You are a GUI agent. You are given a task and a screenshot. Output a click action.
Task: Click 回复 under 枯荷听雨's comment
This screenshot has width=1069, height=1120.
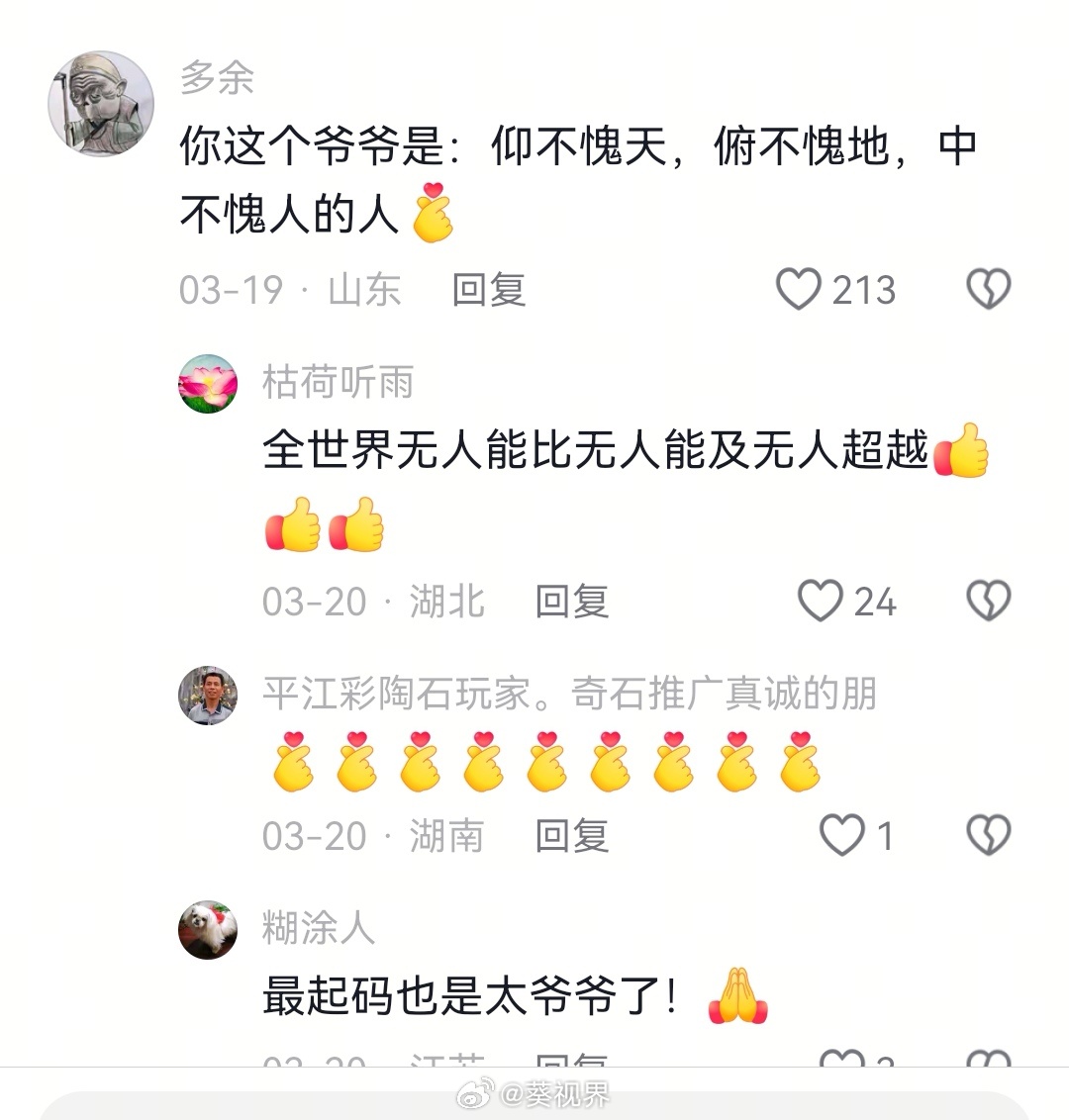point(572,601)
